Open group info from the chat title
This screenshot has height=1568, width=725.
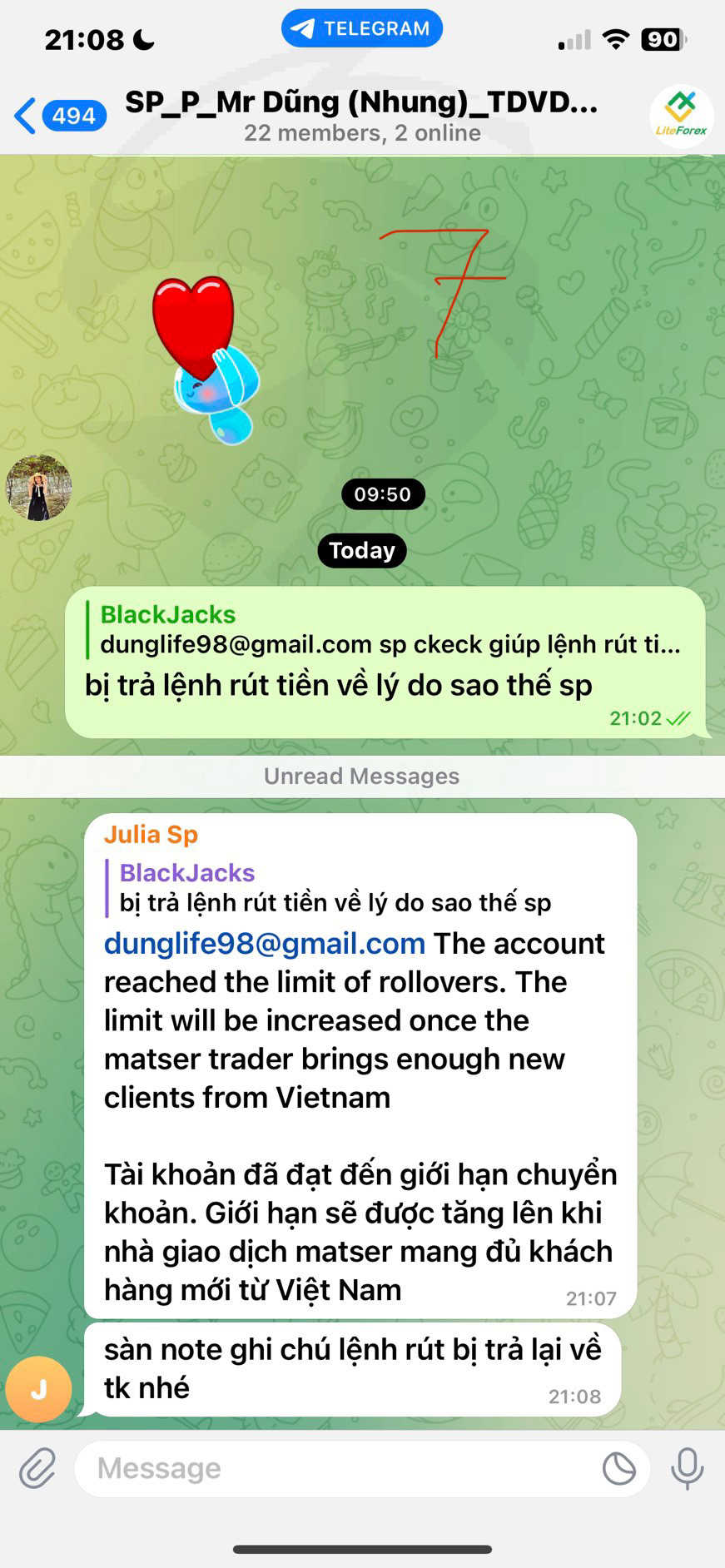361,116
